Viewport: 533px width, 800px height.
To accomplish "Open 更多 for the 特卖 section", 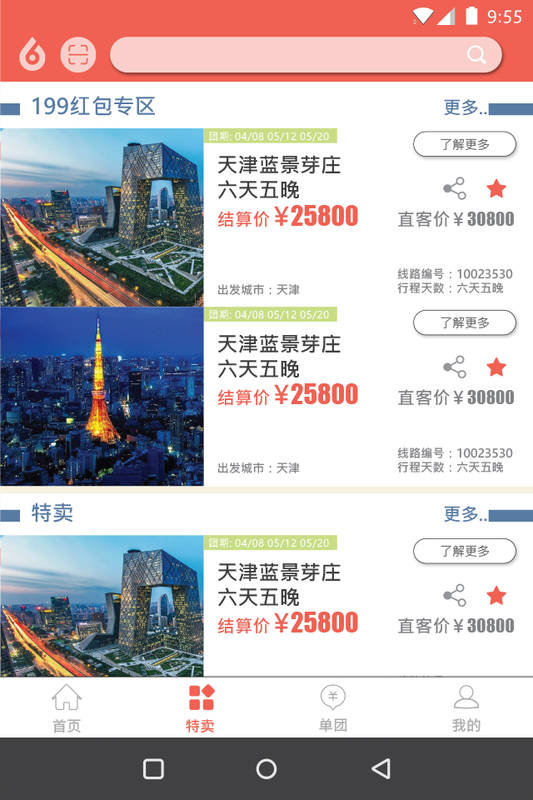I will click(x=465, y=514).
